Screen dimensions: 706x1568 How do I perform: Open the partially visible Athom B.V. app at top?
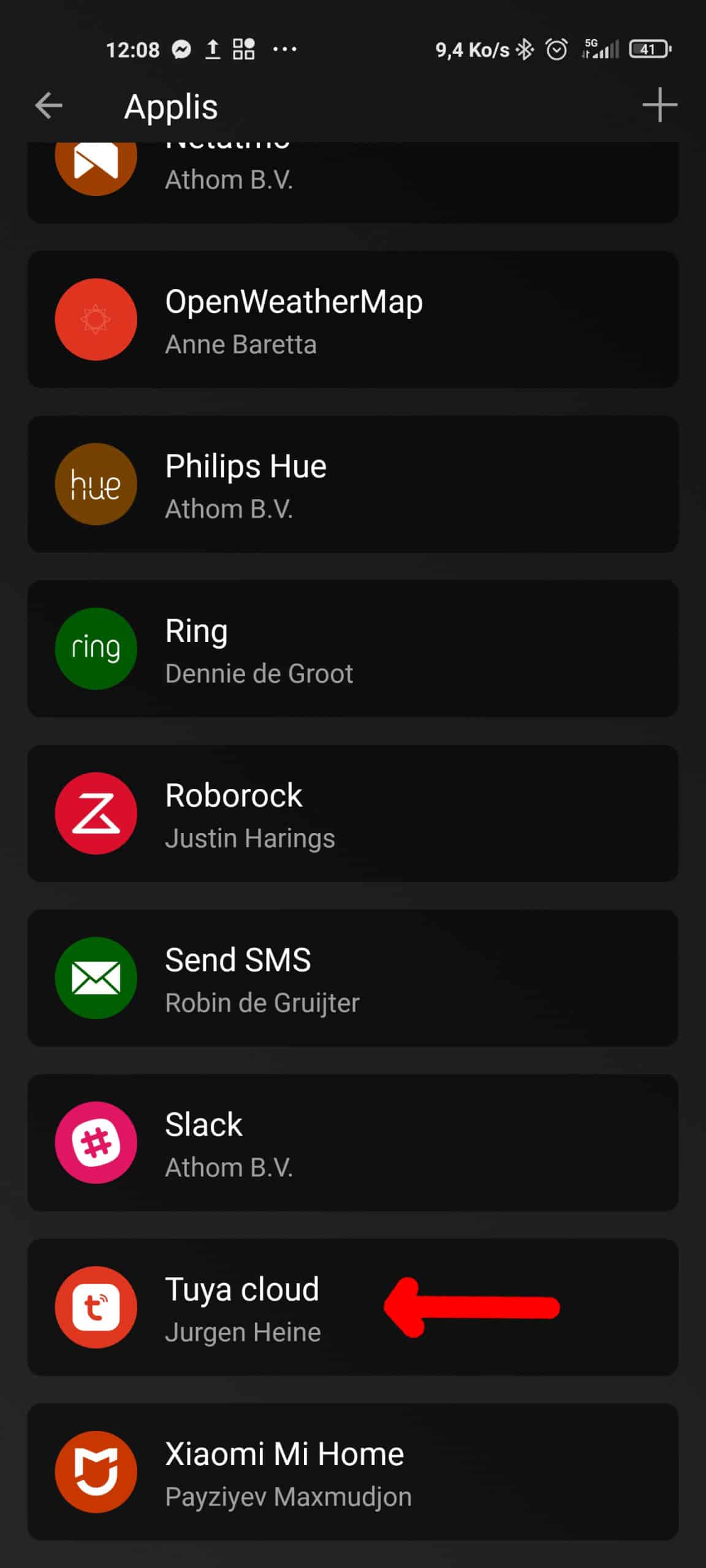tap(353, 183)
